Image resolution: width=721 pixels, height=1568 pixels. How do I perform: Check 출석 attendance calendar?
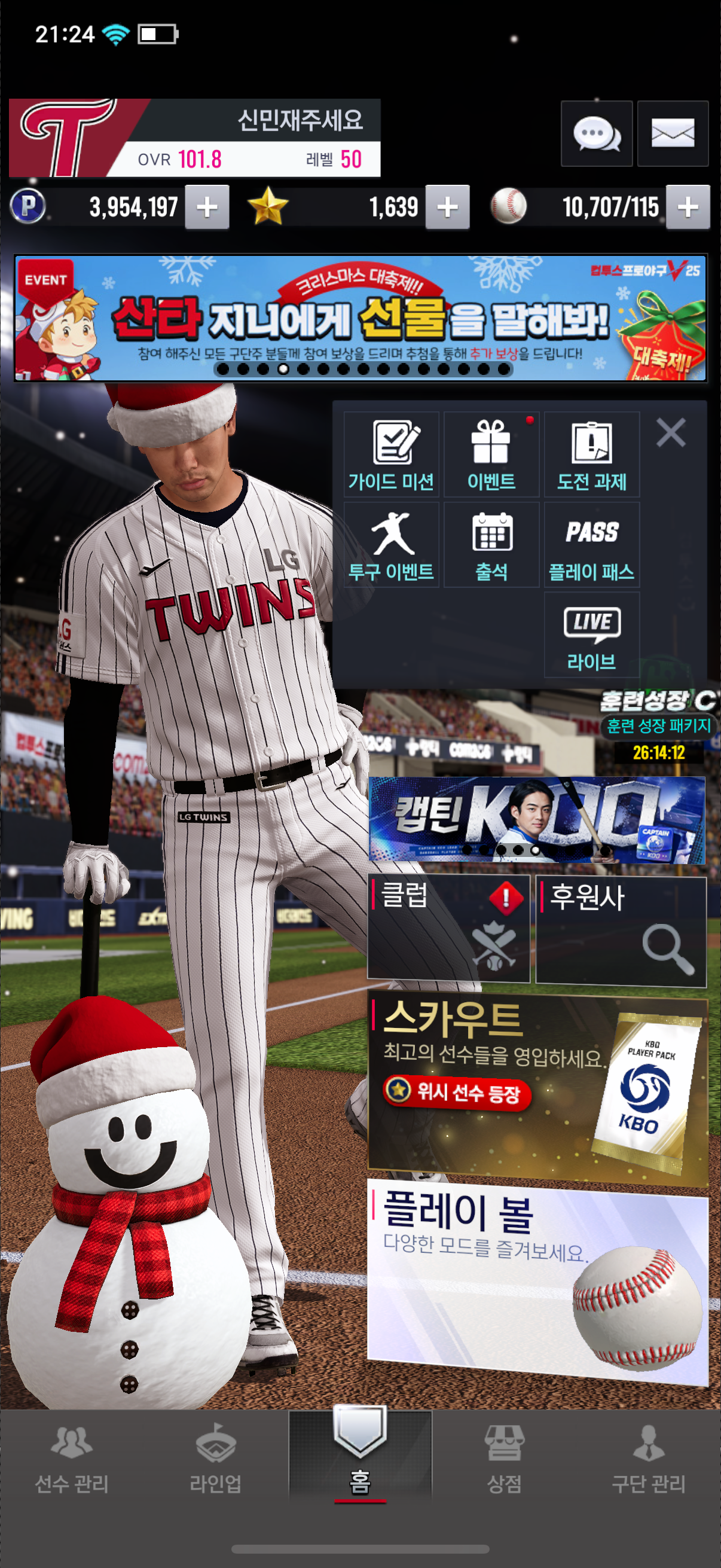pyautogui.click(x=491, y=545)
